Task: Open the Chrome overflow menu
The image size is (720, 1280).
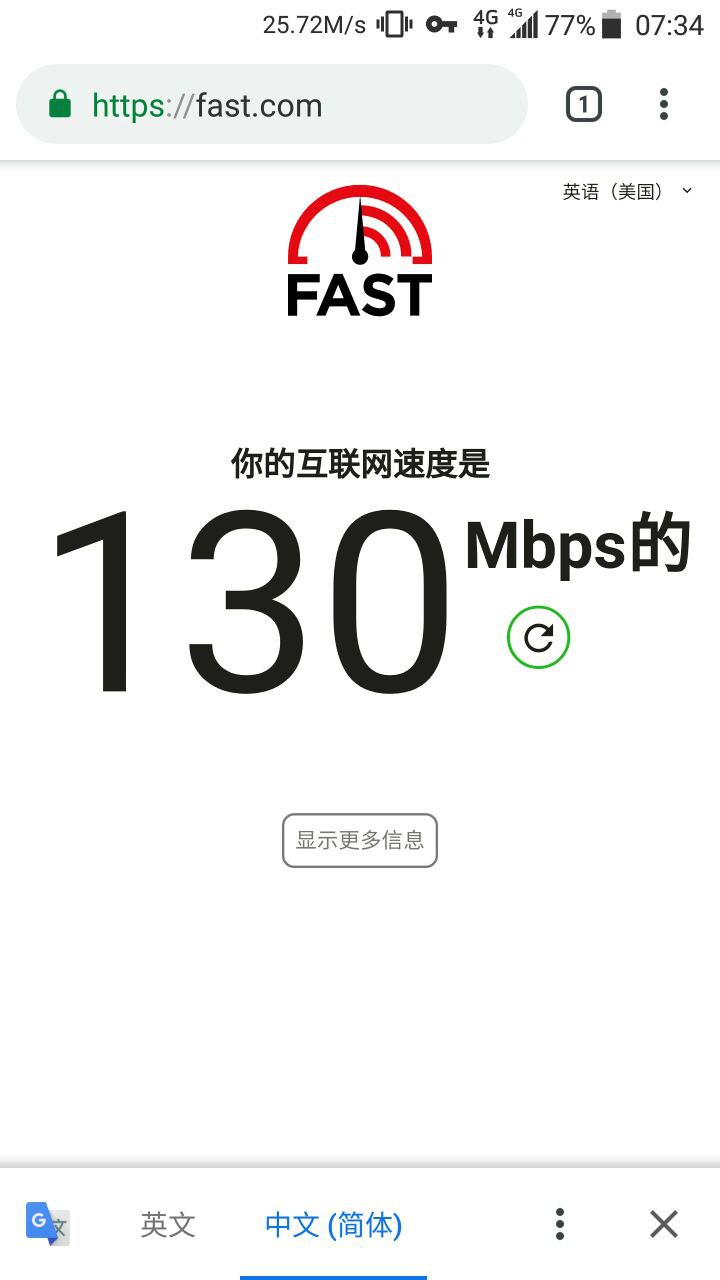Action: [663, 105]
